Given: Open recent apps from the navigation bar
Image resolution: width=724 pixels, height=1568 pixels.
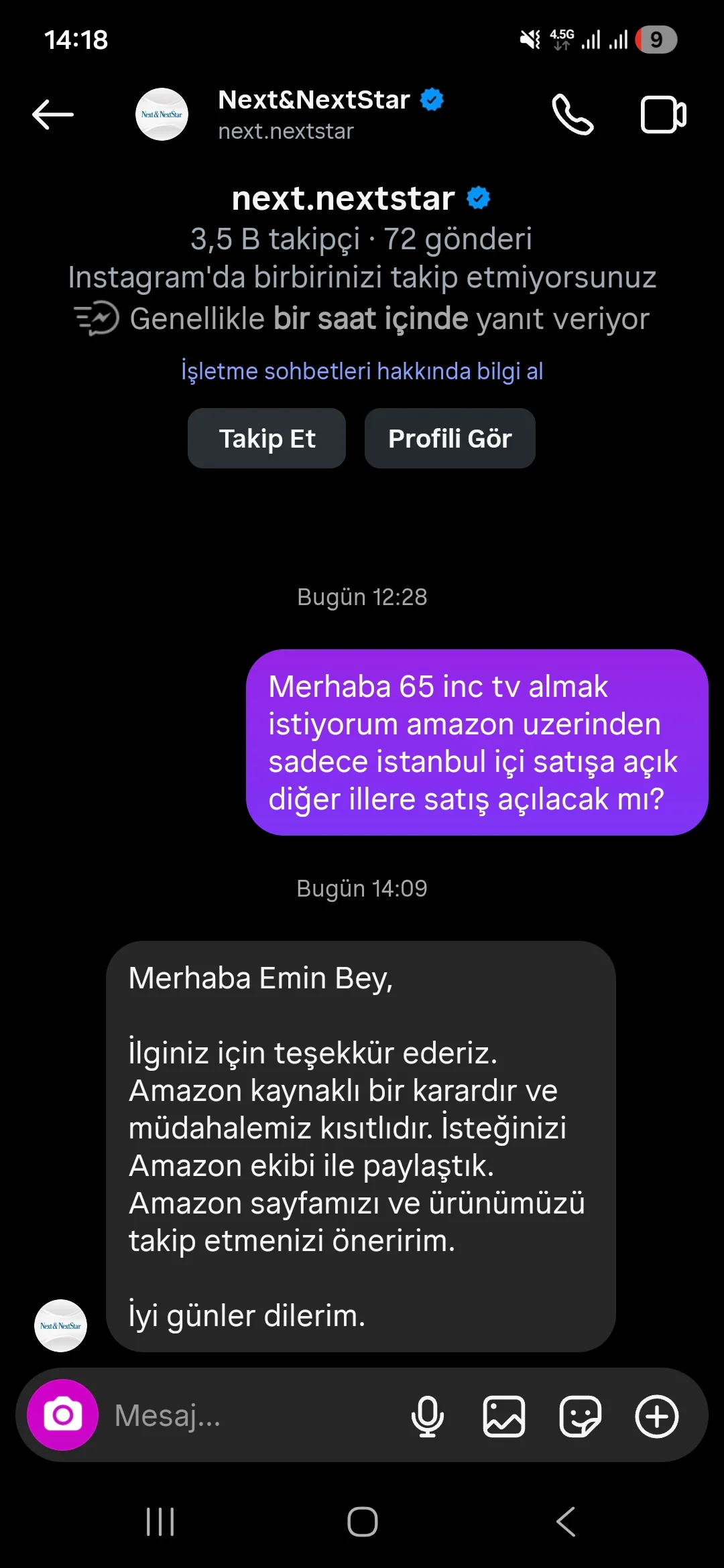Looking at the screenshot, I should coord(160,1522).
